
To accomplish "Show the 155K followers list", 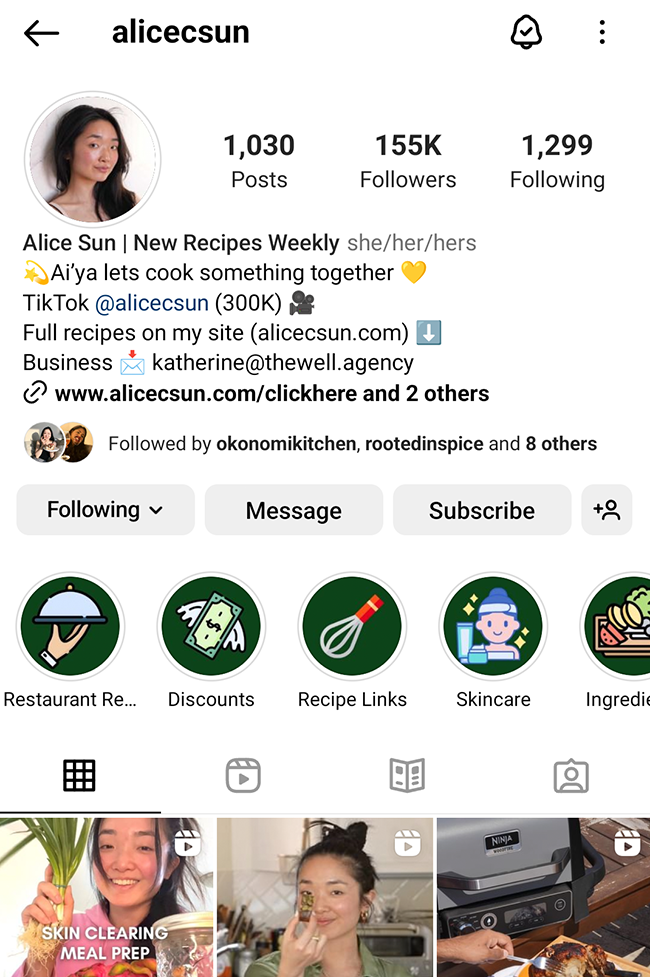I will point(408,161).
